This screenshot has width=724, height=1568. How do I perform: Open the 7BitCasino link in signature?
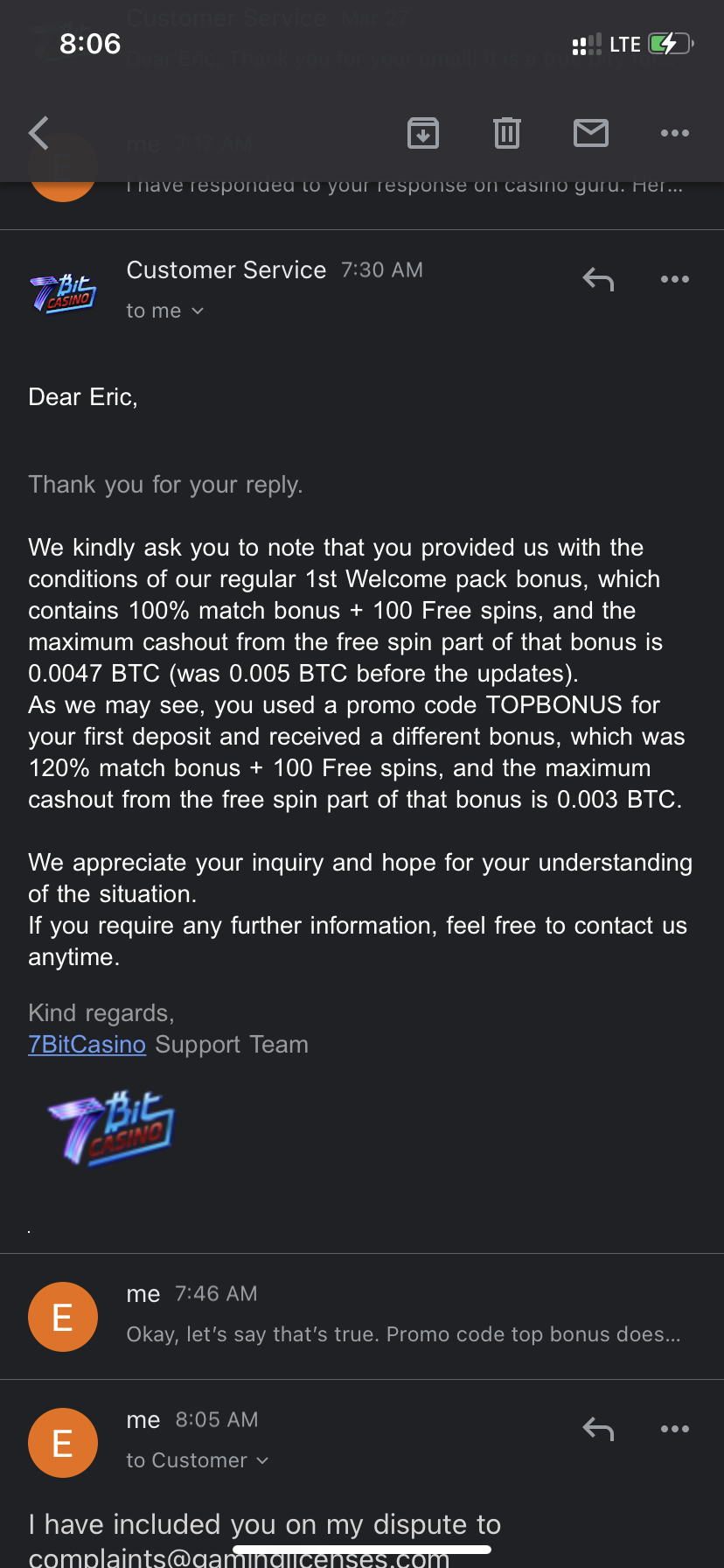pos(87,1045)
